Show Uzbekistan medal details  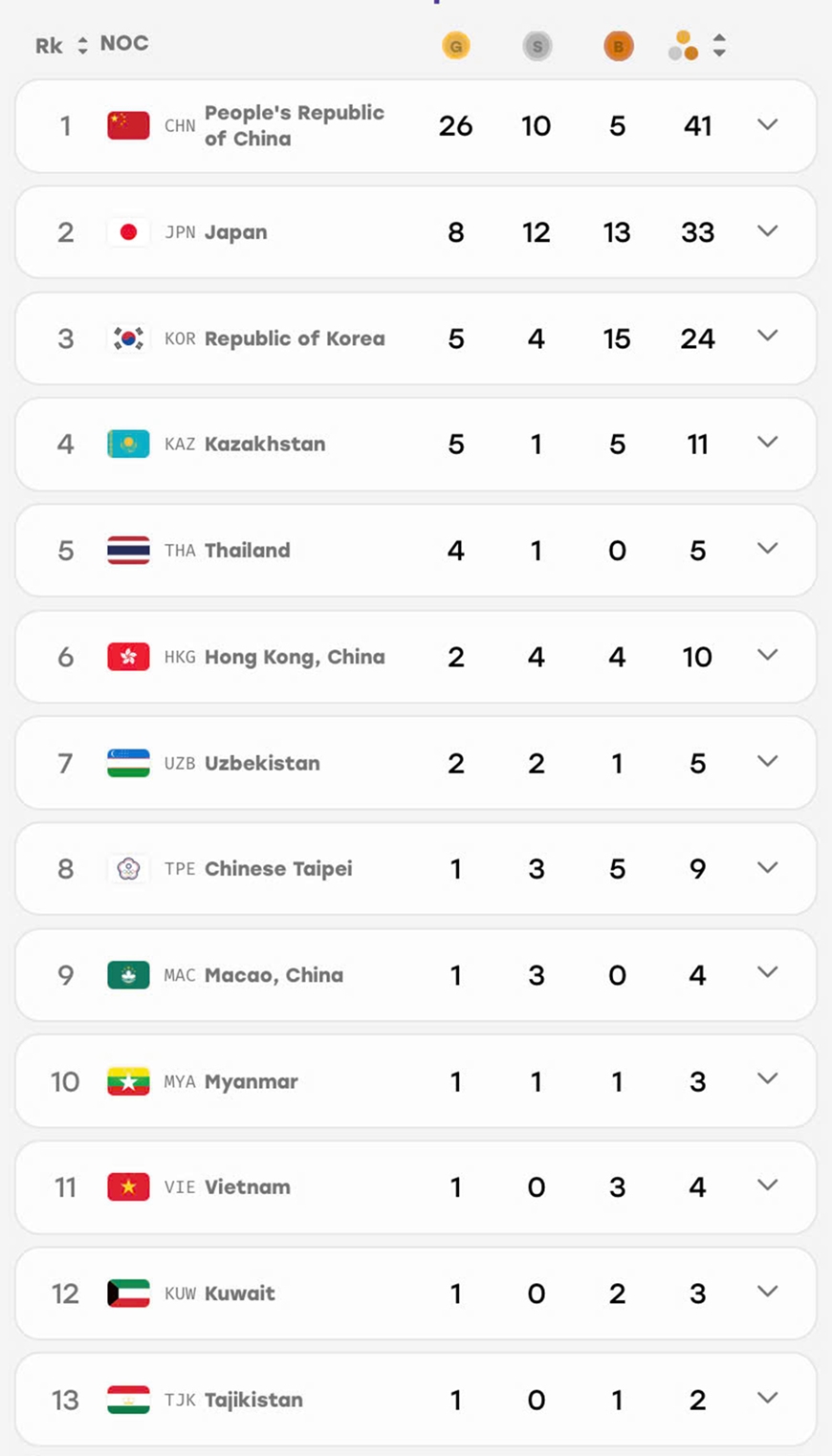click(x=768, y=762)
